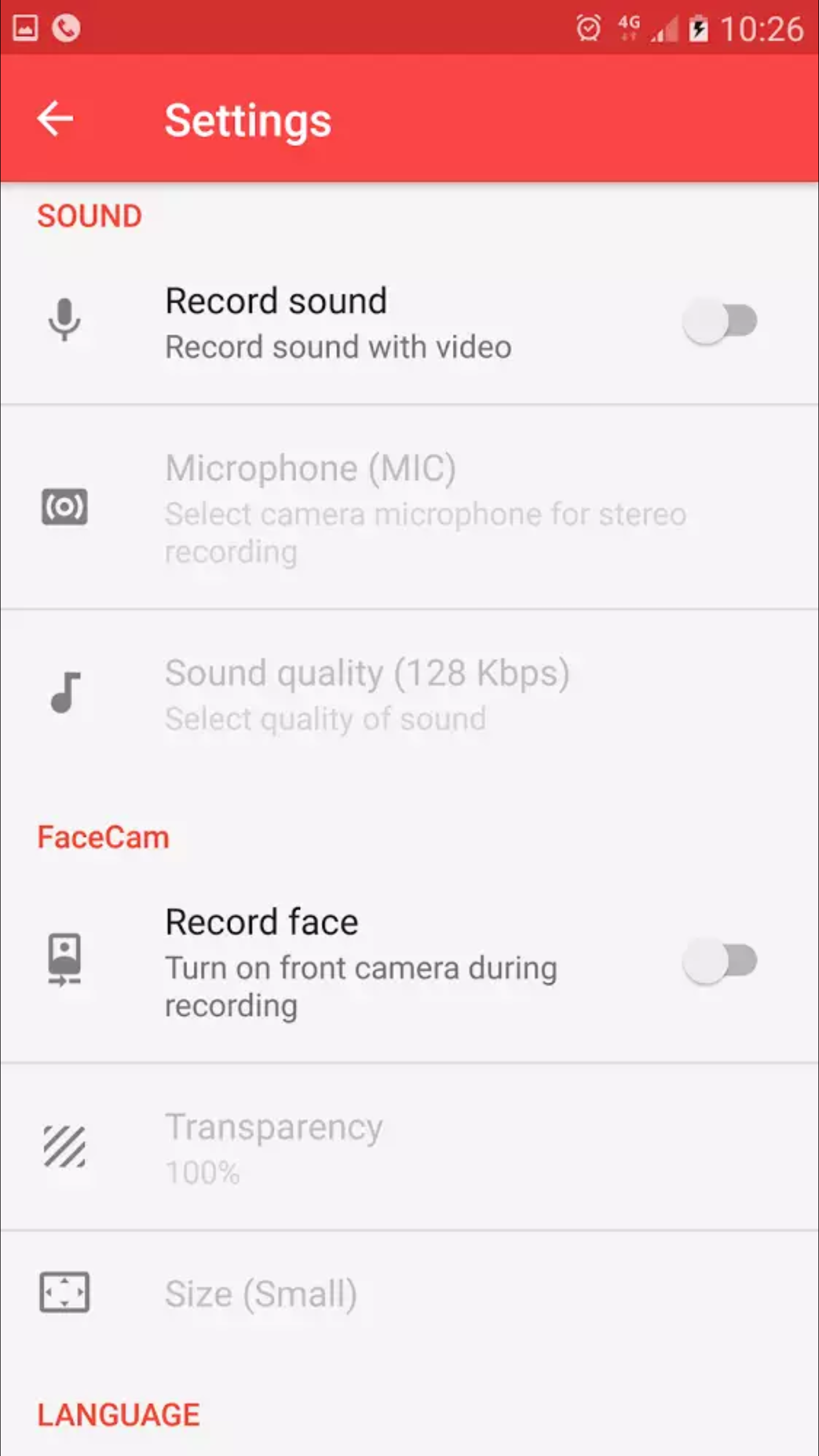This screenshot has height=1456, width=819.
Task: Open the Size (Small) setting
Action: pos(409,1293)
